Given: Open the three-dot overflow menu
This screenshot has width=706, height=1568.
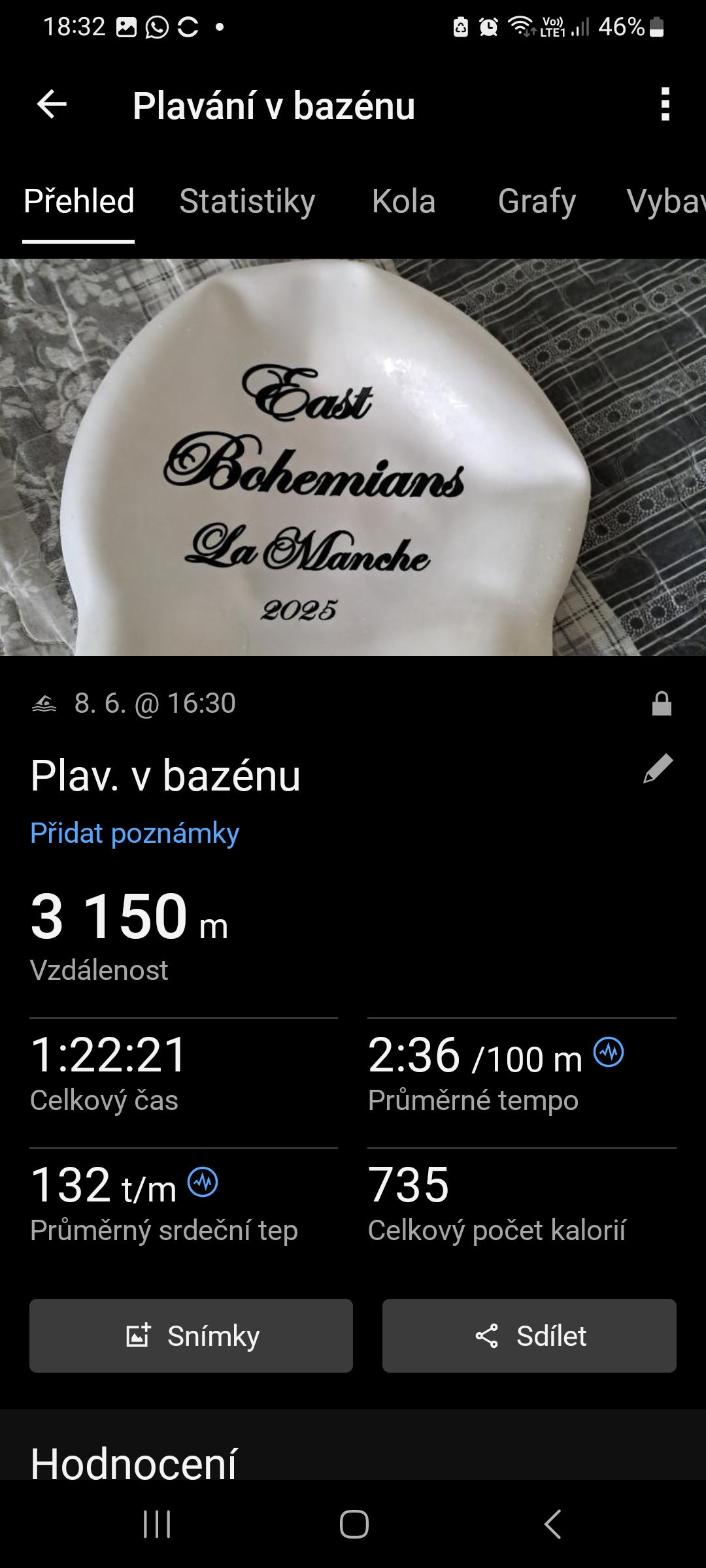Looking at the screenshot, I should [665, 105].
